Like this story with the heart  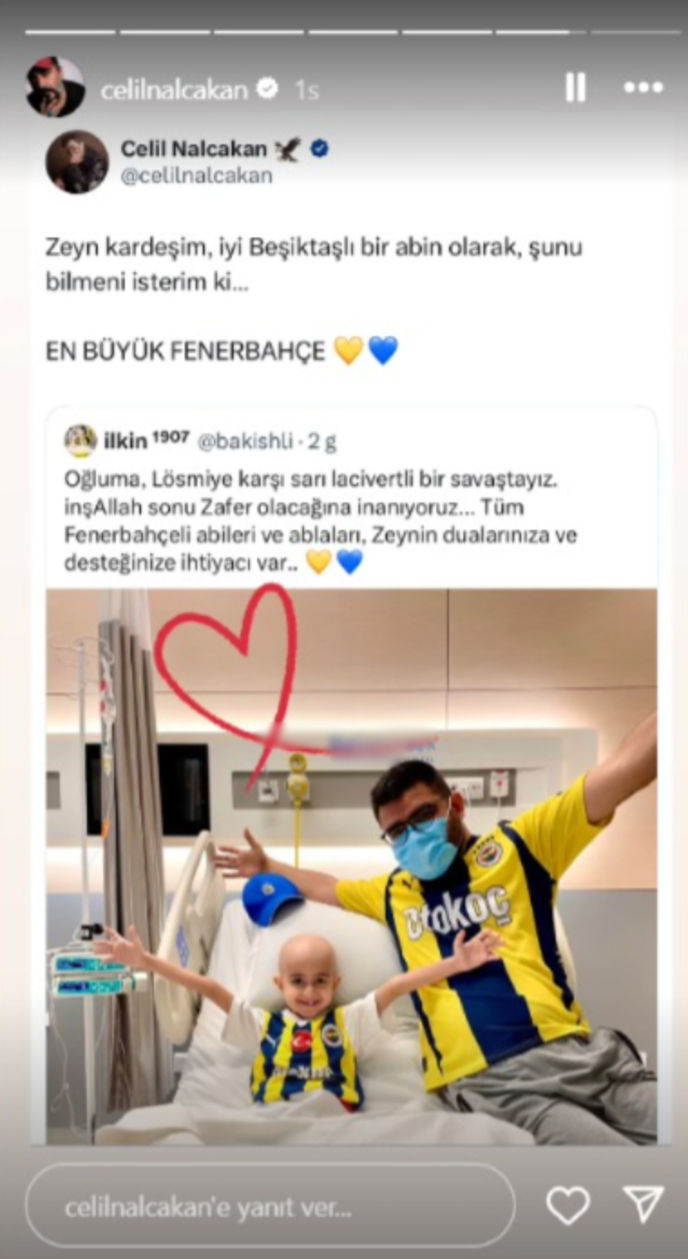568,1206
